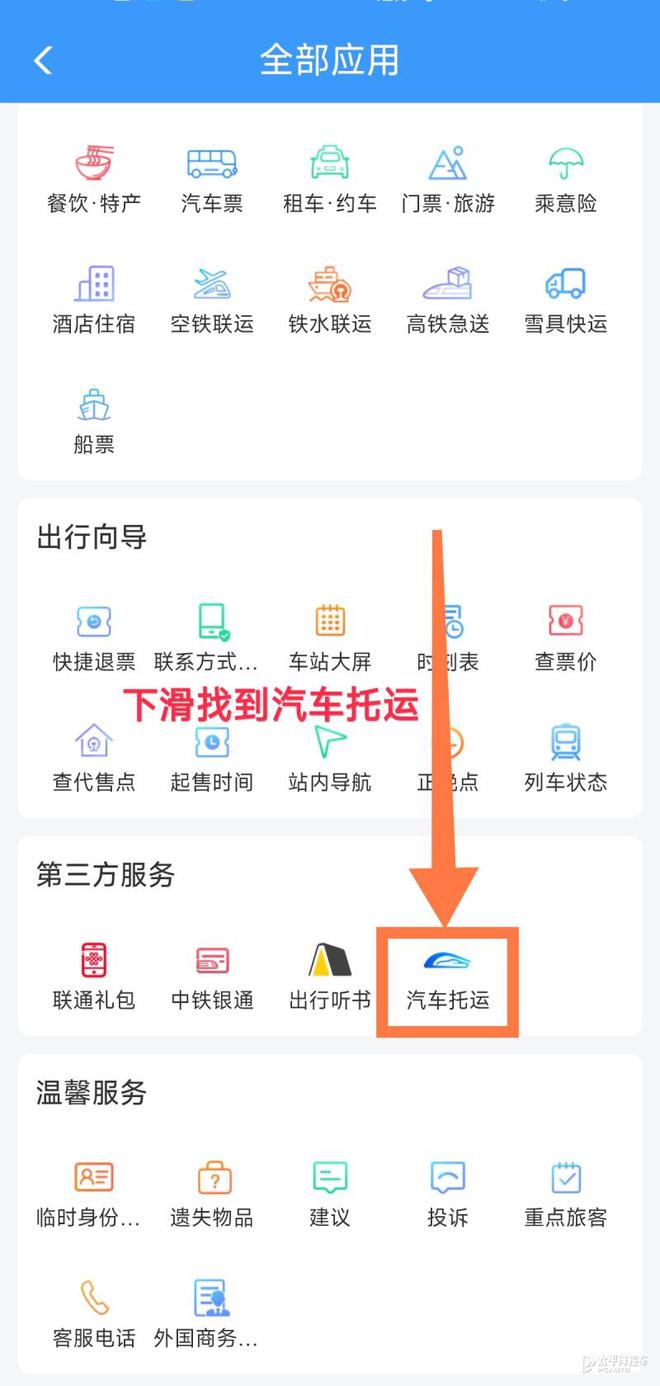660x1386 pixels.
Task: Open 船票 booking
Action: tap(94, 421)
